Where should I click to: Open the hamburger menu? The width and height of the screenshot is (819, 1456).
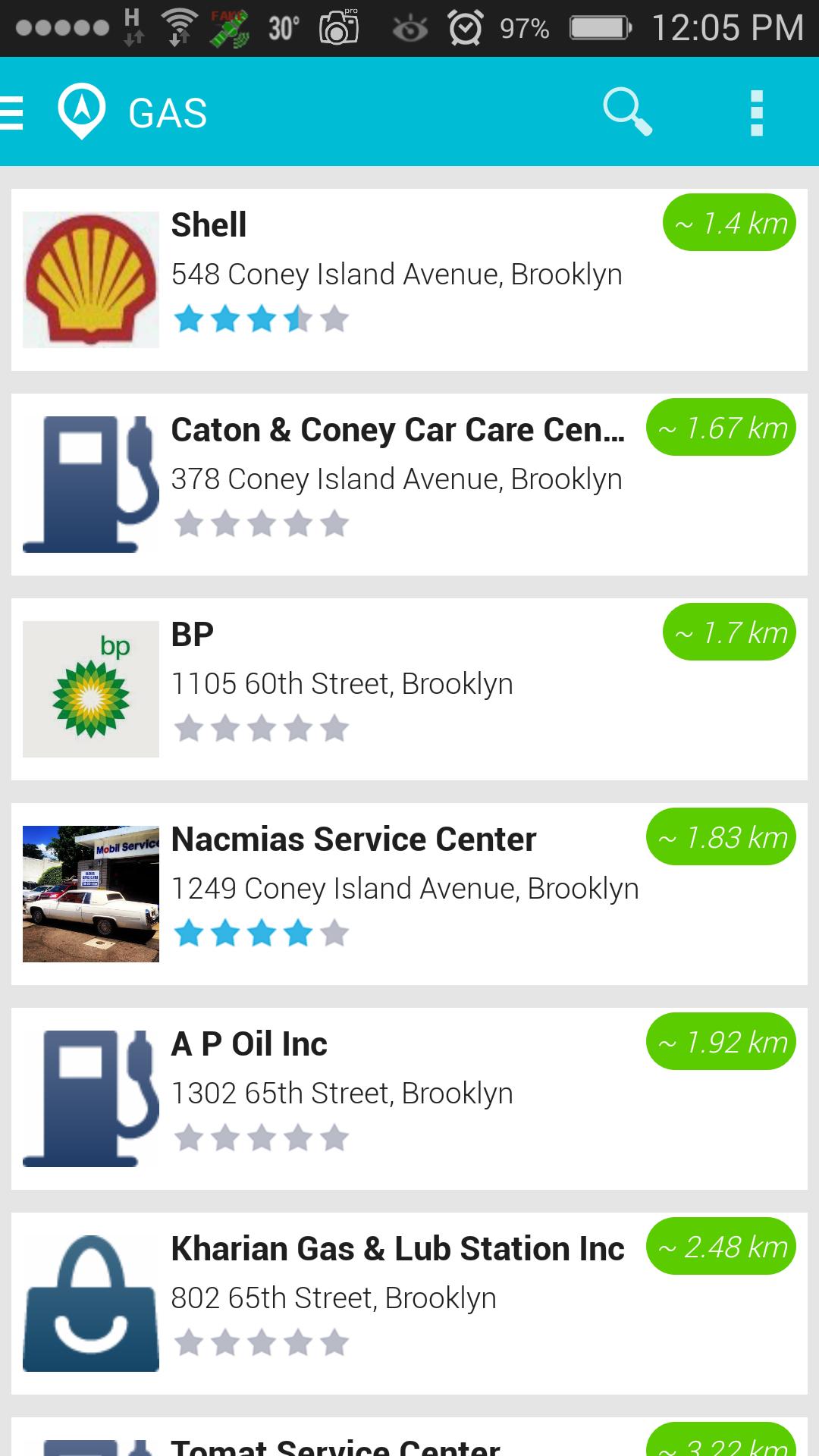11,112
